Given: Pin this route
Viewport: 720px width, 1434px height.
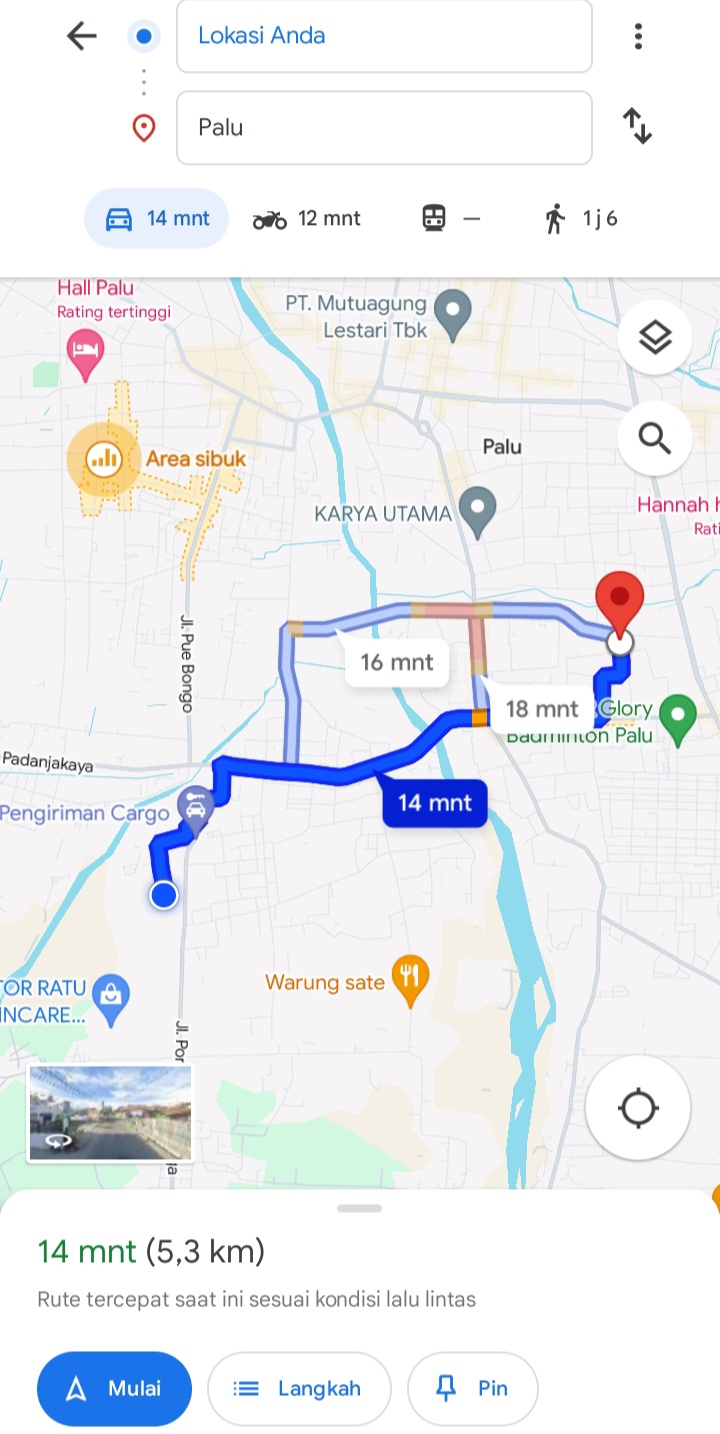Looking at the screenshot, I should tap(473, 1389).
